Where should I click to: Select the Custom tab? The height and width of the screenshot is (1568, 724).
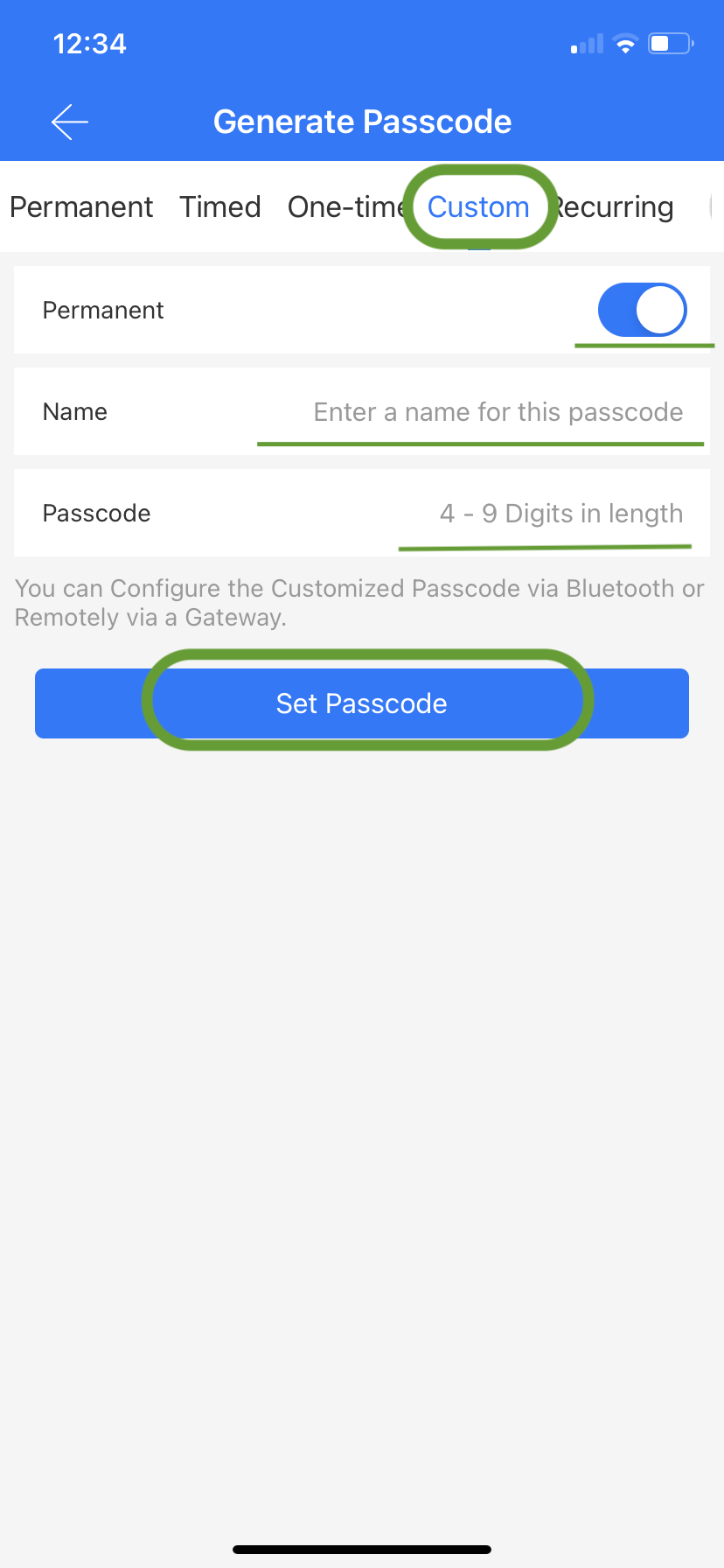click(478, 207)
